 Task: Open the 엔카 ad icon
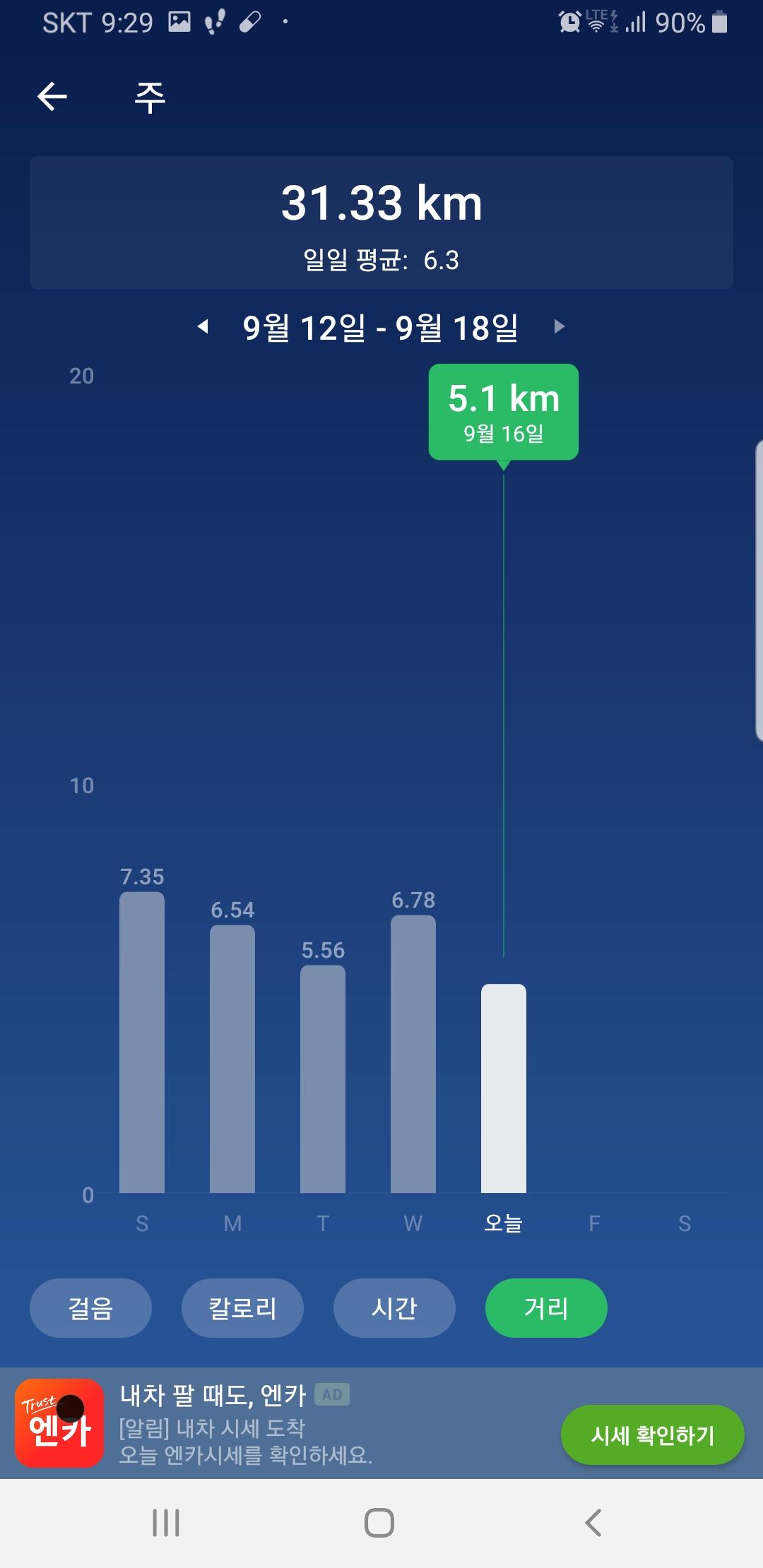[x=60, y=1423]
